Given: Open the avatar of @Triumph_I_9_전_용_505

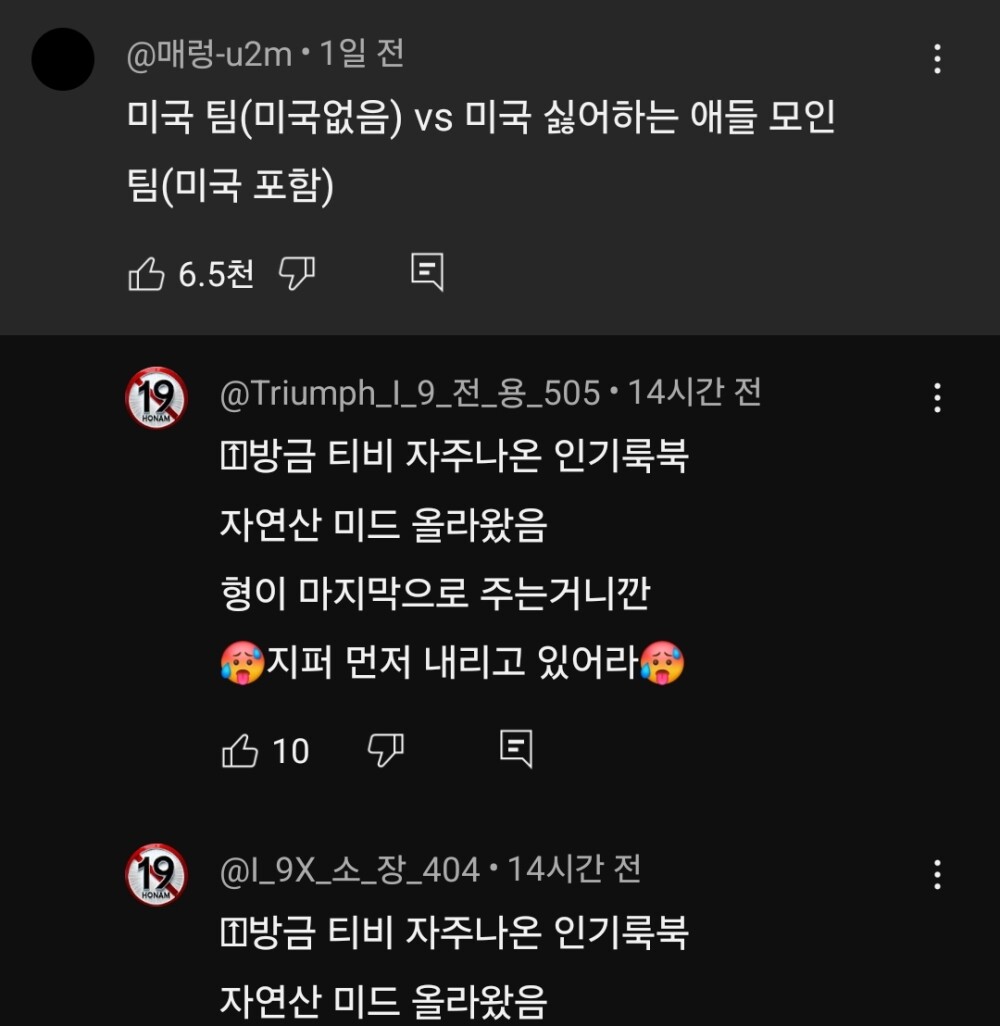Looking at the screenshot, I should (156, 397).
